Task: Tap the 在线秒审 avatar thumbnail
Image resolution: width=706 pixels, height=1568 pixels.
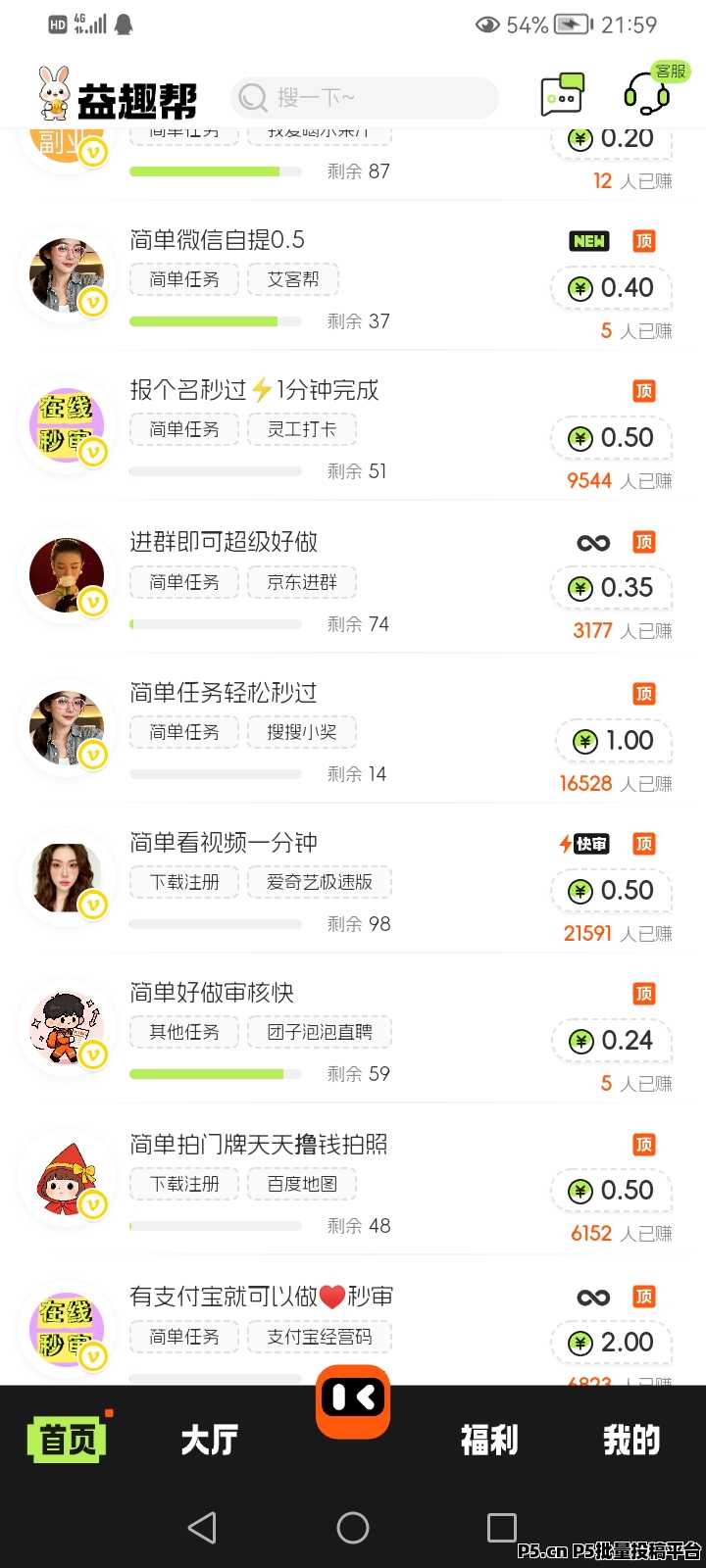Action: (x=66, y=1329)
